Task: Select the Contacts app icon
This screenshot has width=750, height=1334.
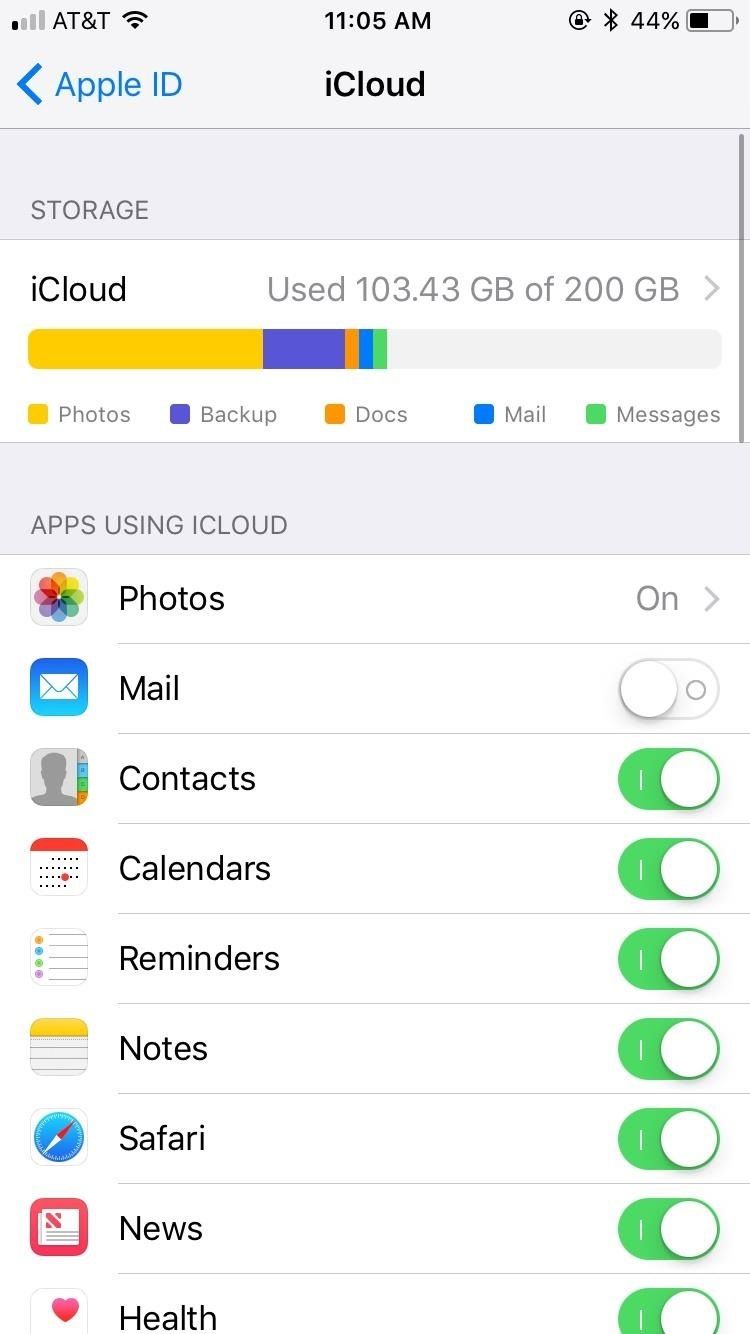Action: 59,777
